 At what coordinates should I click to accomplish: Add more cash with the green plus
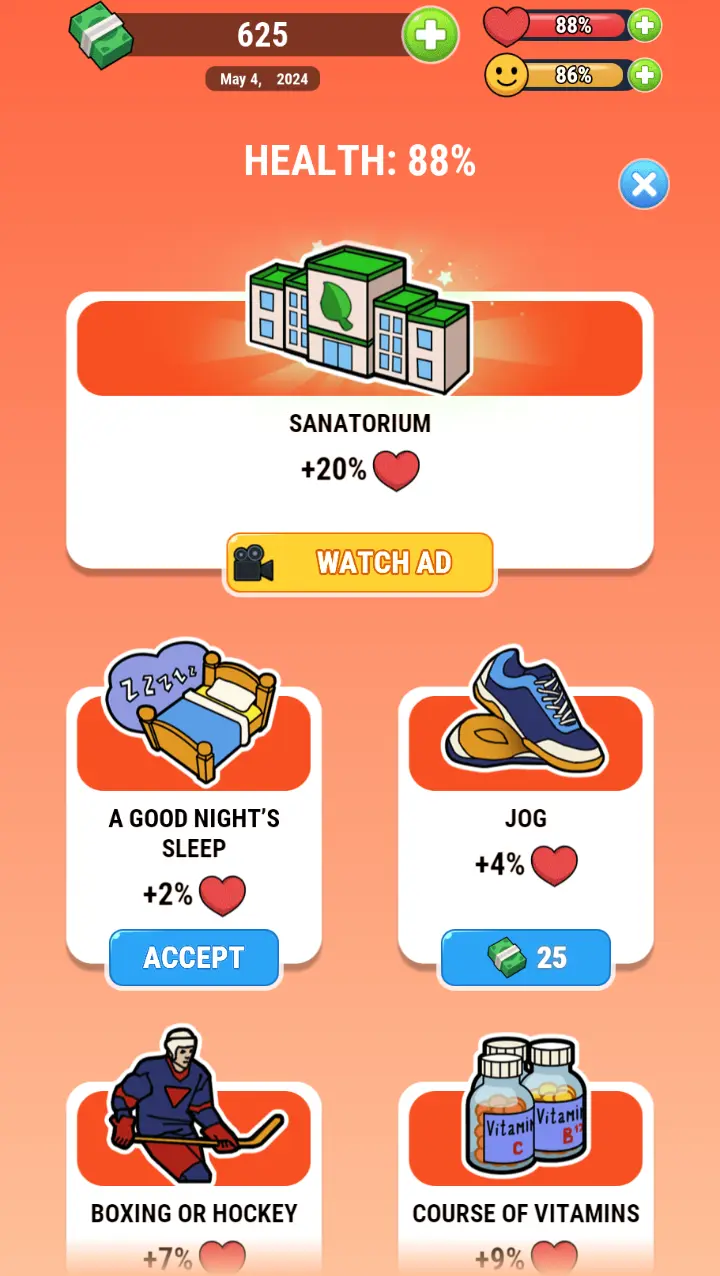pos(430,36)
